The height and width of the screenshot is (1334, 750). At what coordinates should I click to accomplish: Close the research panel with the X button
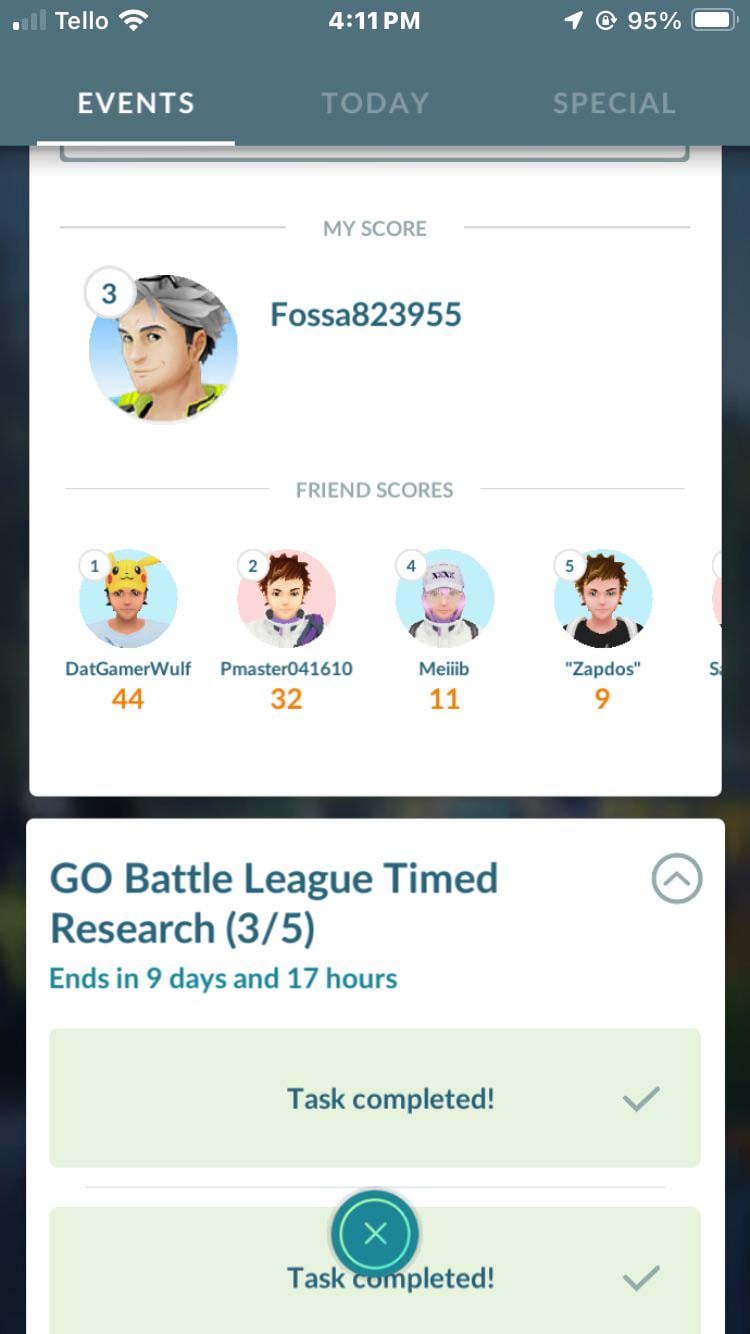tap(375, 1234)
